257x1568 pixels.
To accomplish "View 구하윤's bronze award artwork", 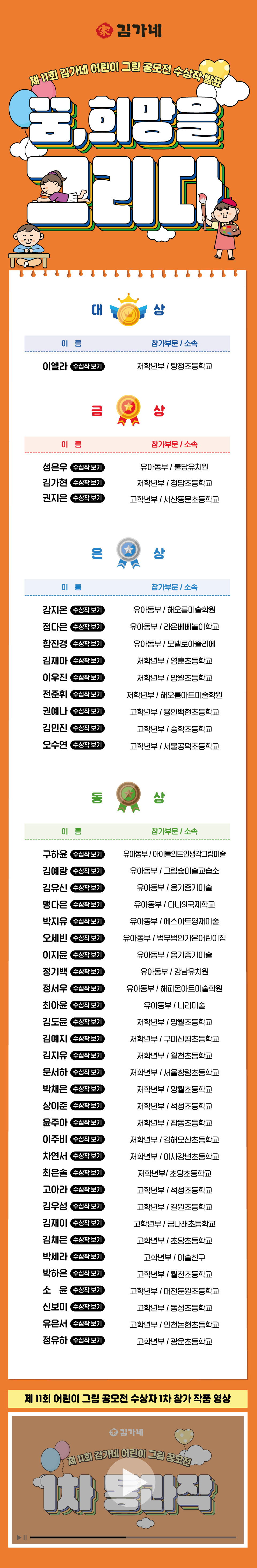I will point(88,854).
